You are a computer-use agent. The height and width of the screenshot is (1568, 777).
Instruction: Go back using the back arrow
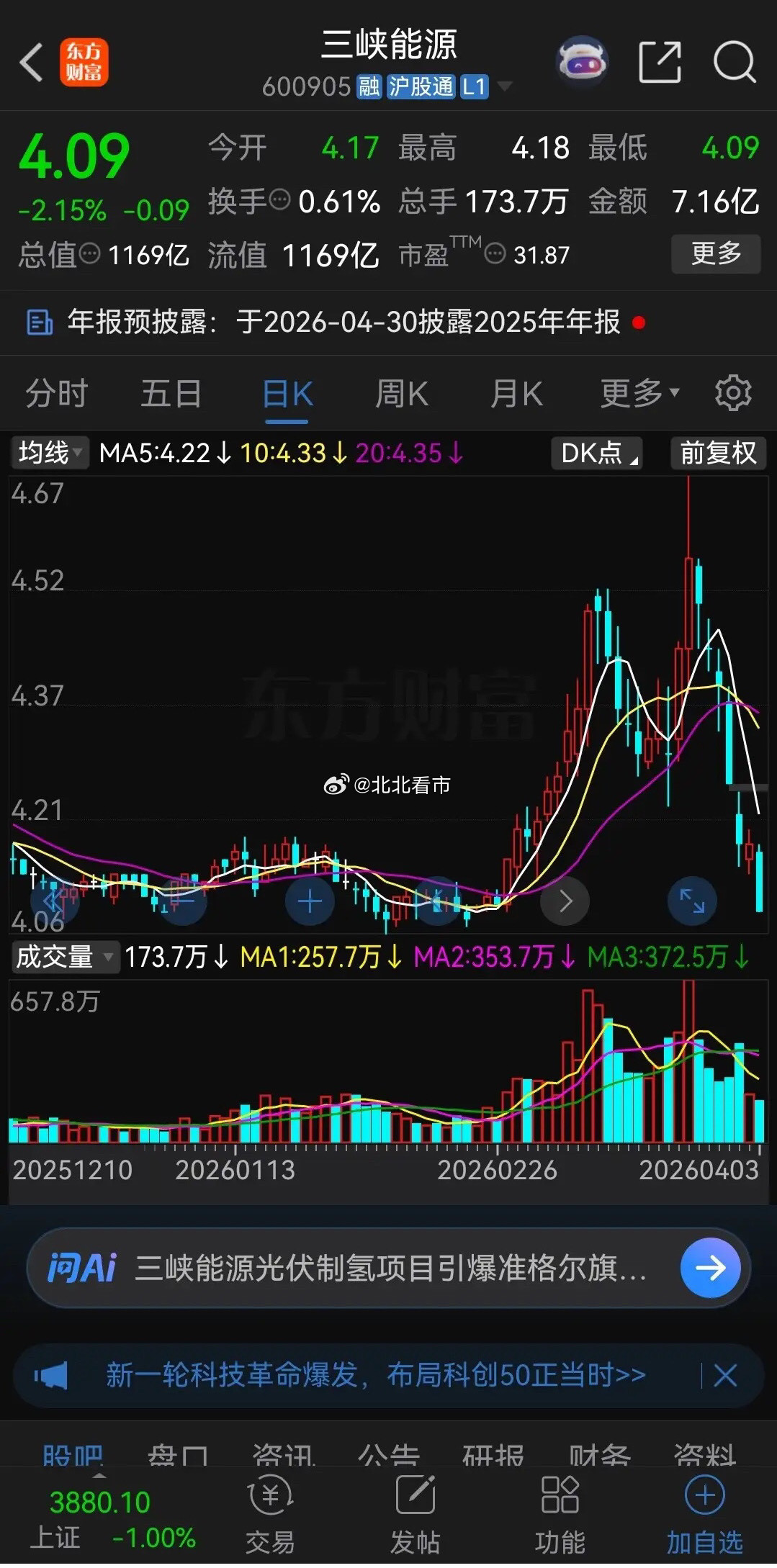[31, 63]
